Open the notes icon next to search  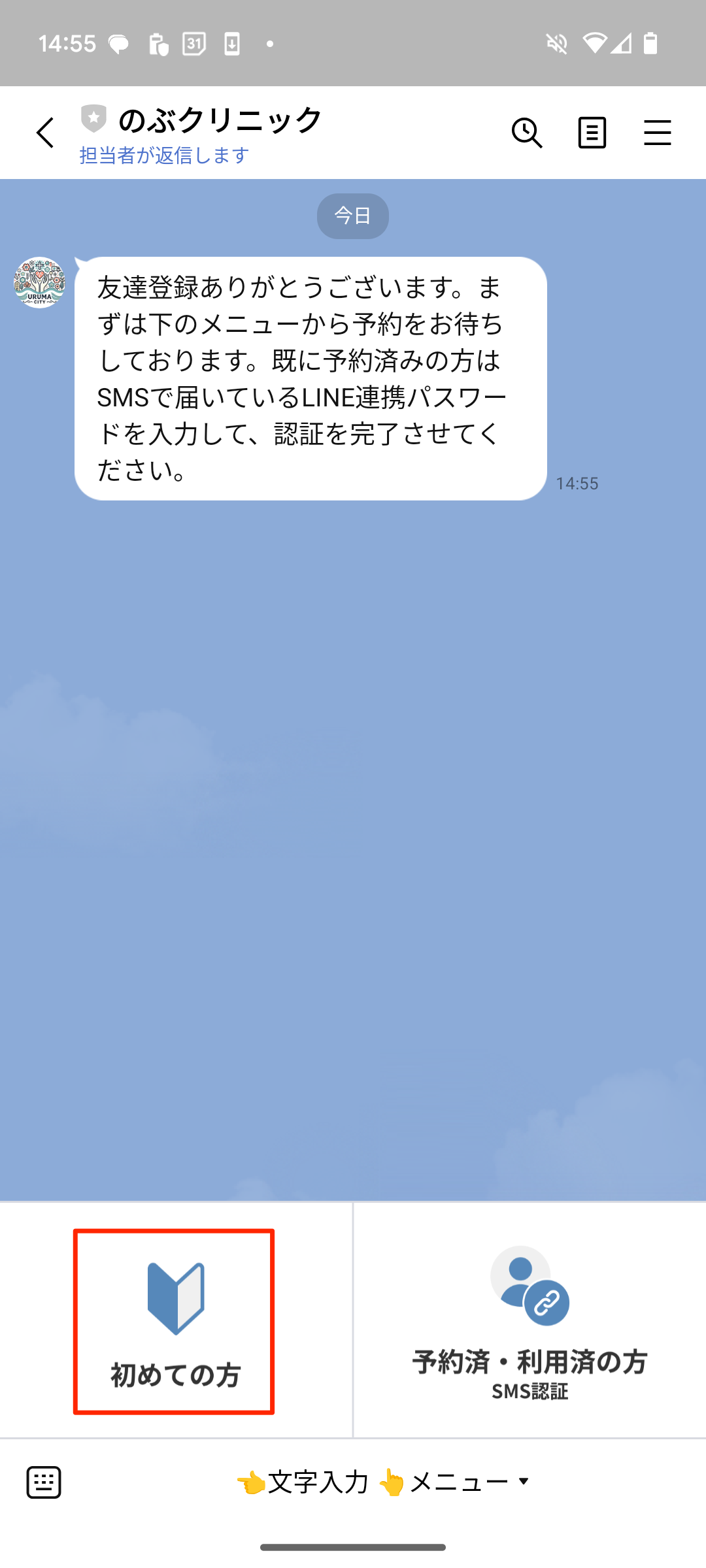pyautogui.click(x=592, y=133)
